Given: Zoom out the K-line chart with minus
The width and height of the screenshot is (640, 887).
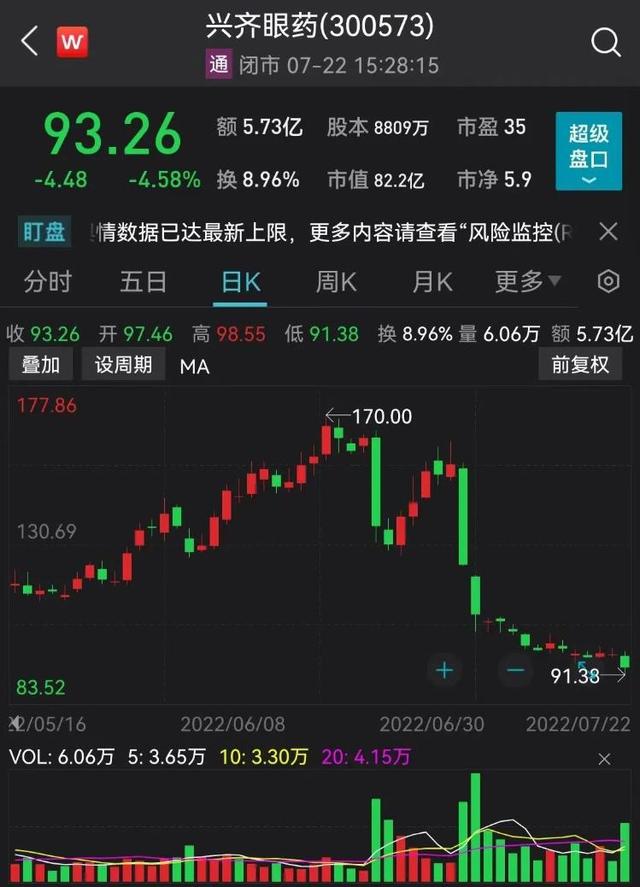Looking at the screenshot, I should pos(516,670).
